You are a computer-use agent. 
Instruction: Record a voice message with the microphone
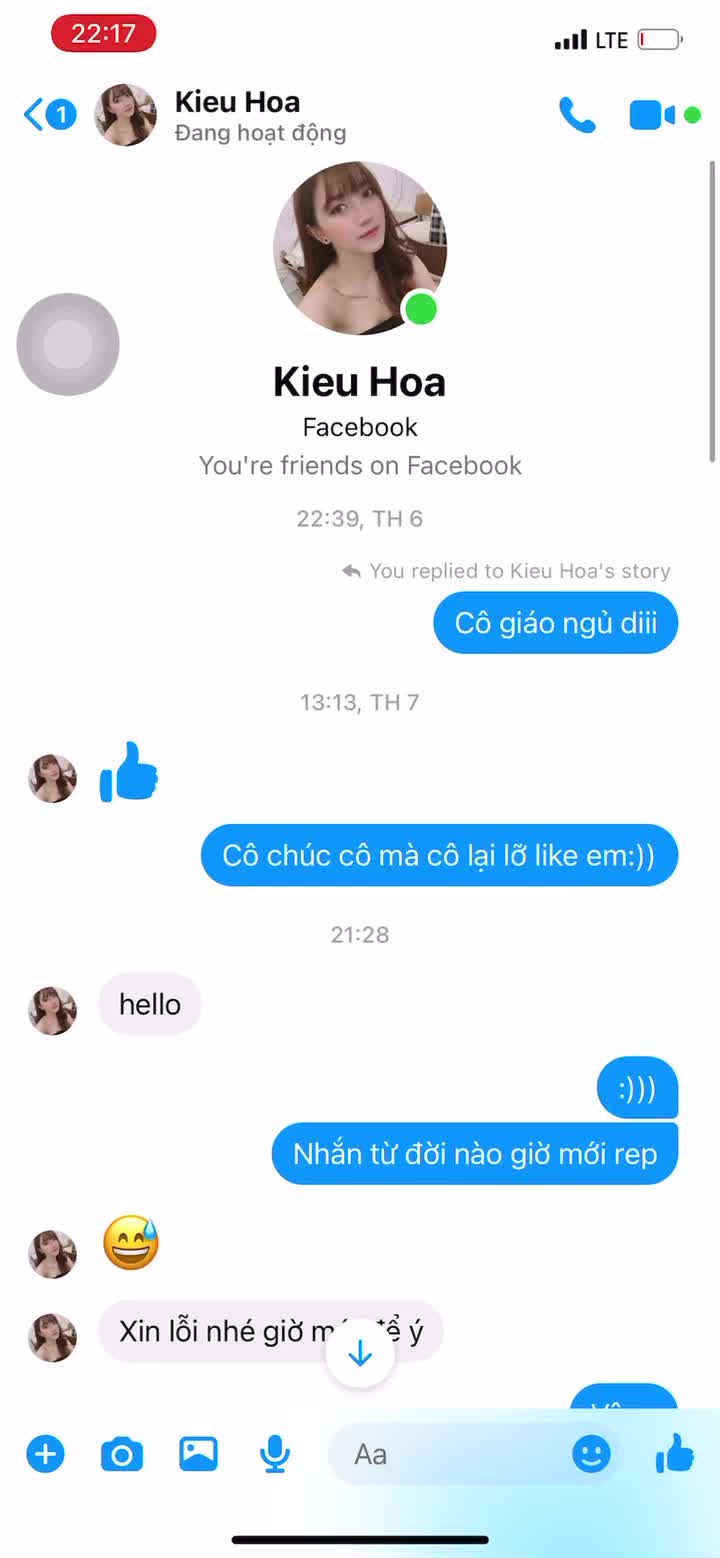(275, 1453)
